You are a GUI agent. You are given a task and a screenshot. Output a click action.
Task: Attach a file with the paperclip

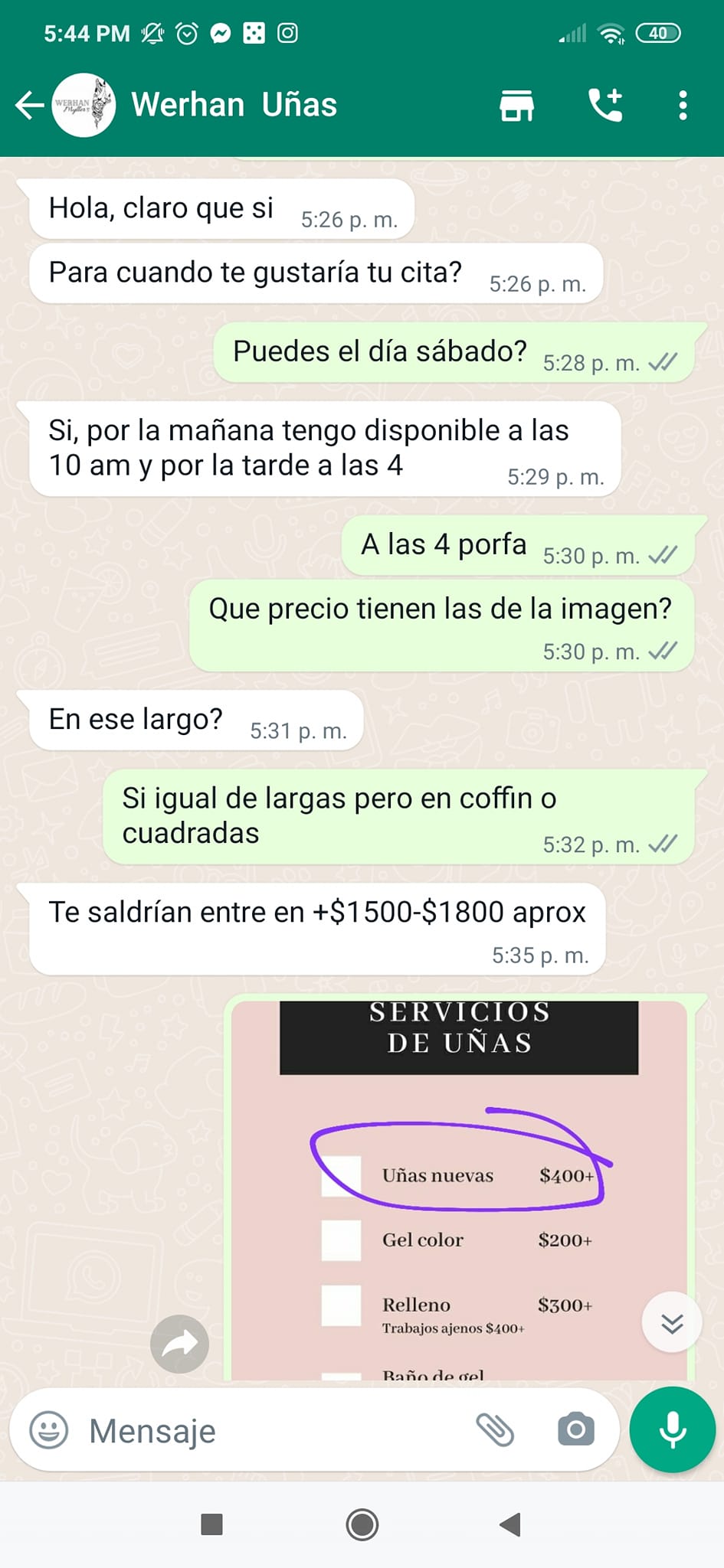495,1429
